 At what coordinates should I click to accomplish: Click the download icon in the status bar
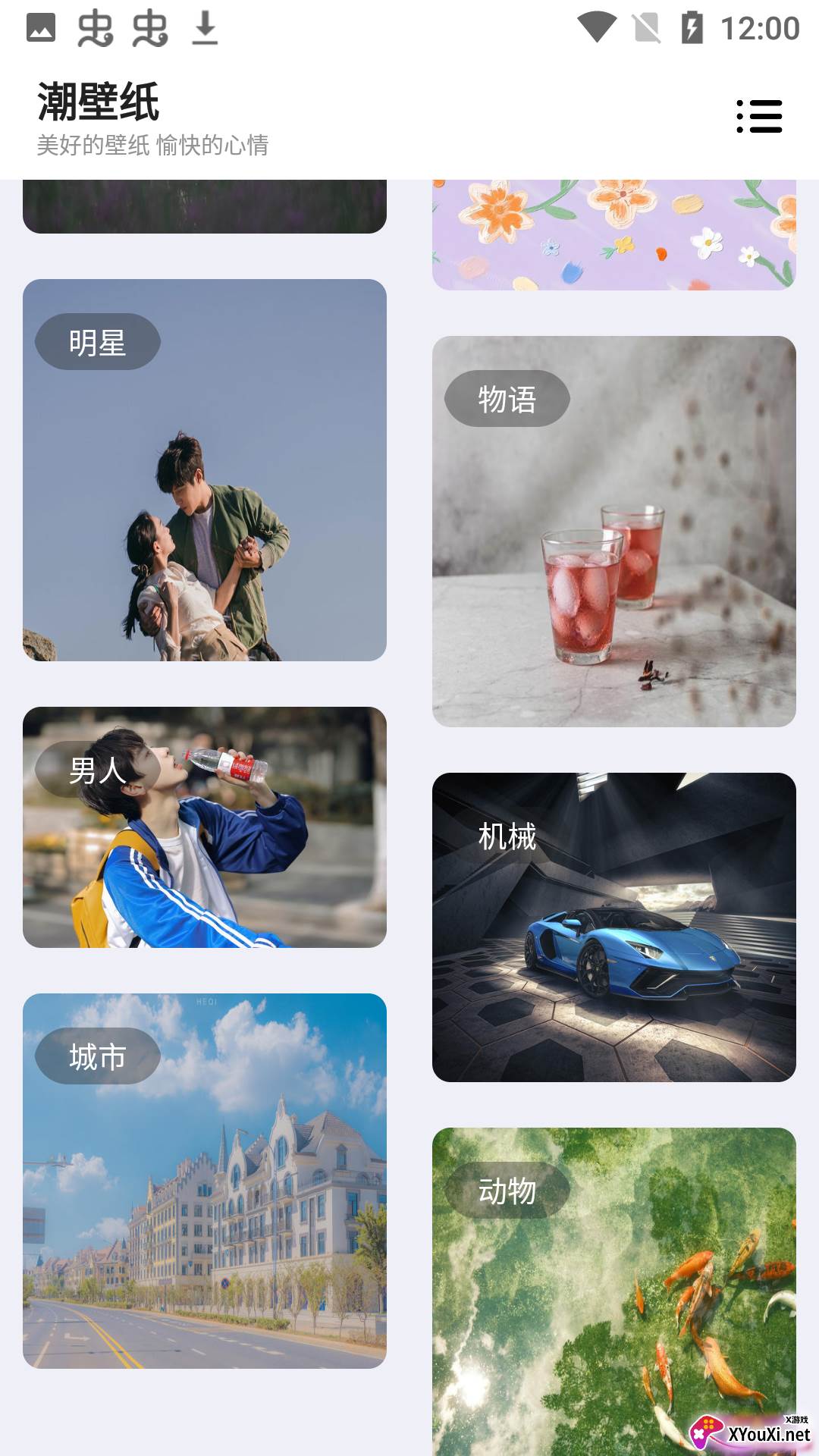(x=203, y=29)
